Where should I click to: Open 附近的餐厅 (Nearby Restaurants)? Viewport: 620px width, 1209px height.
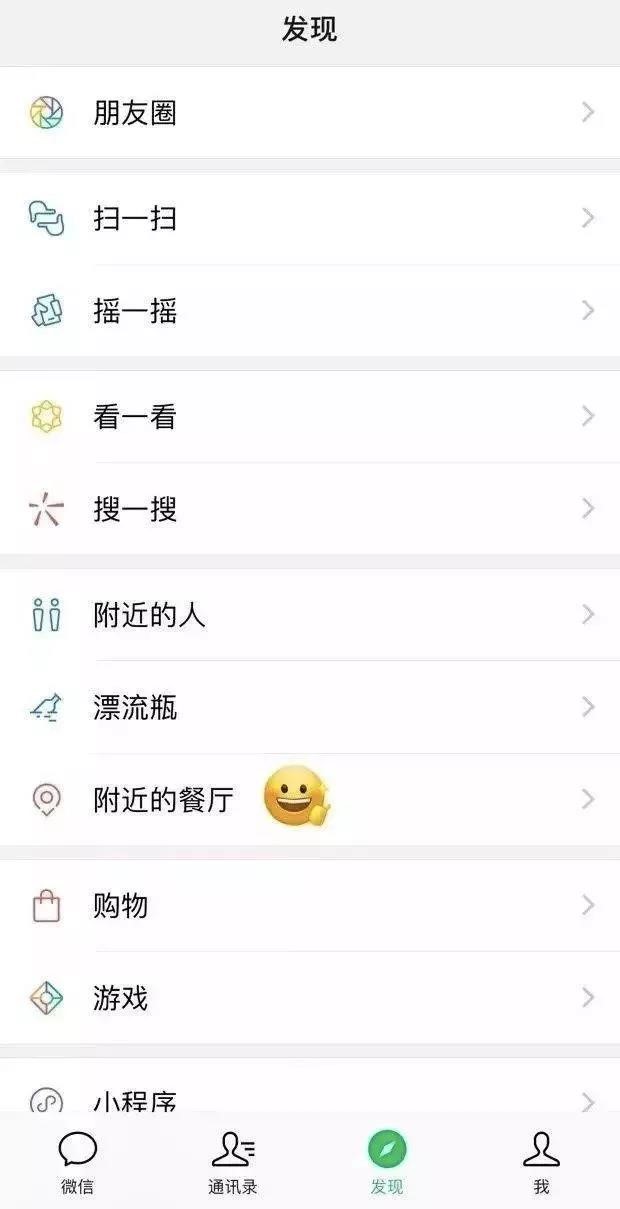click(310, 799)
